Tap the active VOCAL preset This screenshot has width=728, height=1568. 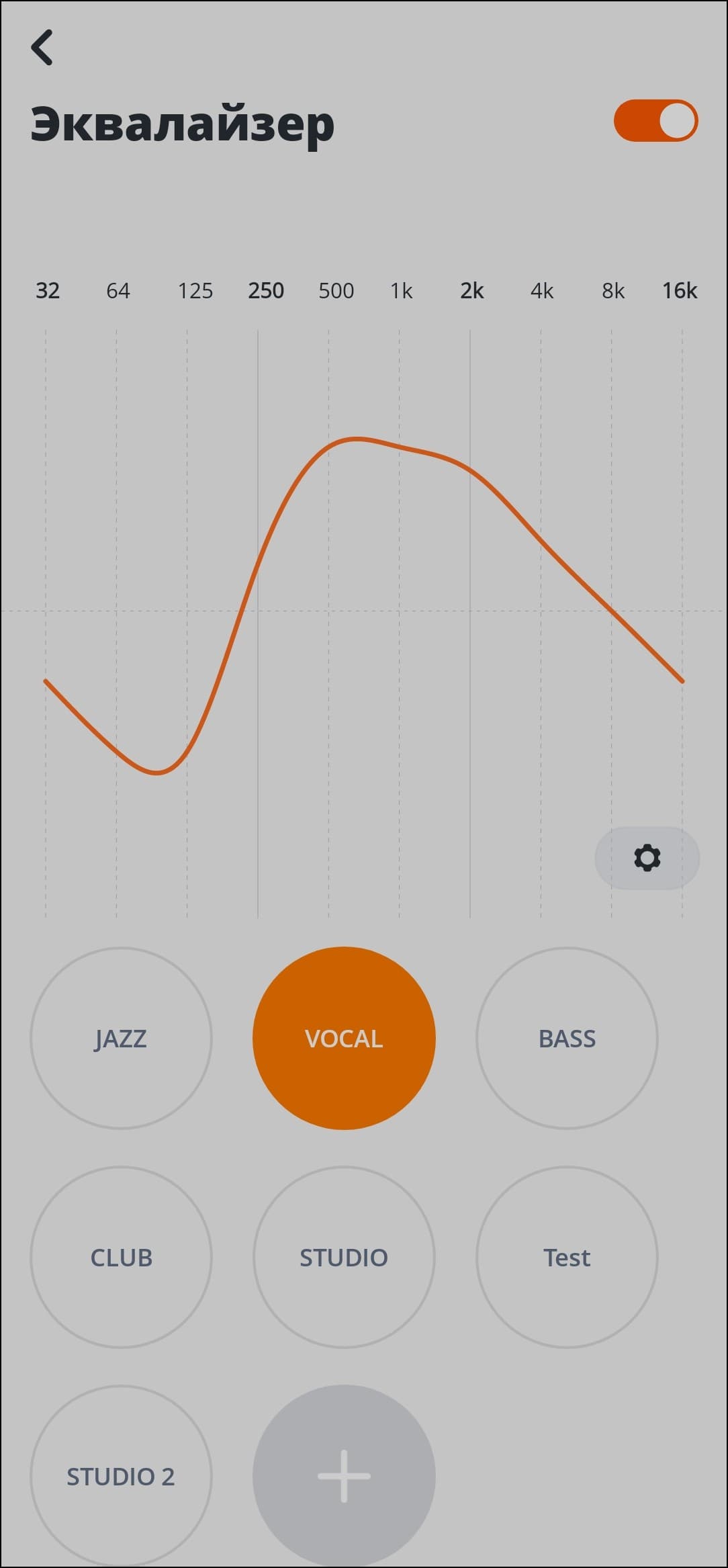344,1039
